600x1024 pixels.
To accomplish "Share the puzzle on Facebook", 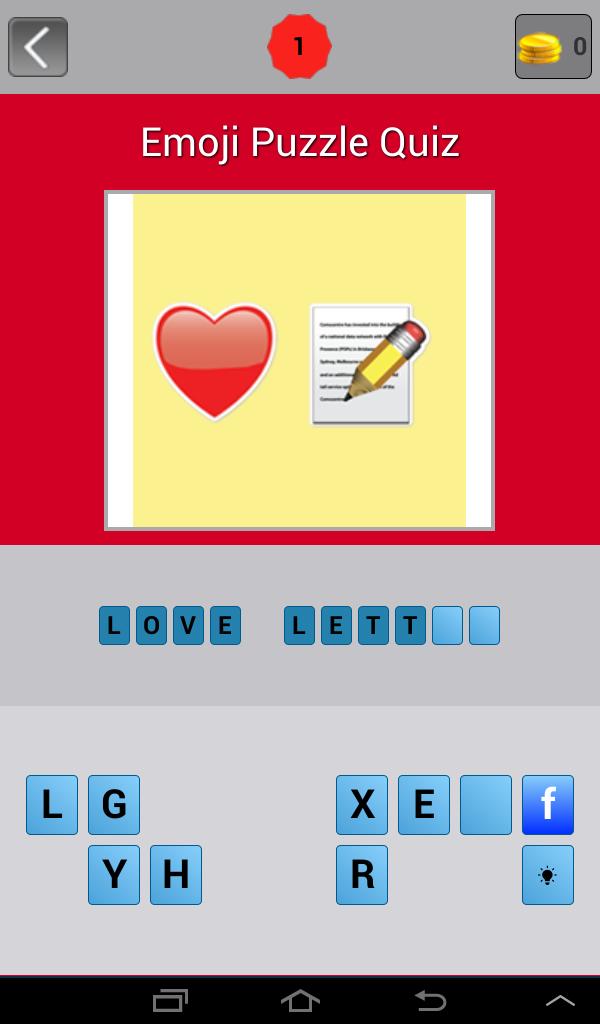I will tap(548, 805).
